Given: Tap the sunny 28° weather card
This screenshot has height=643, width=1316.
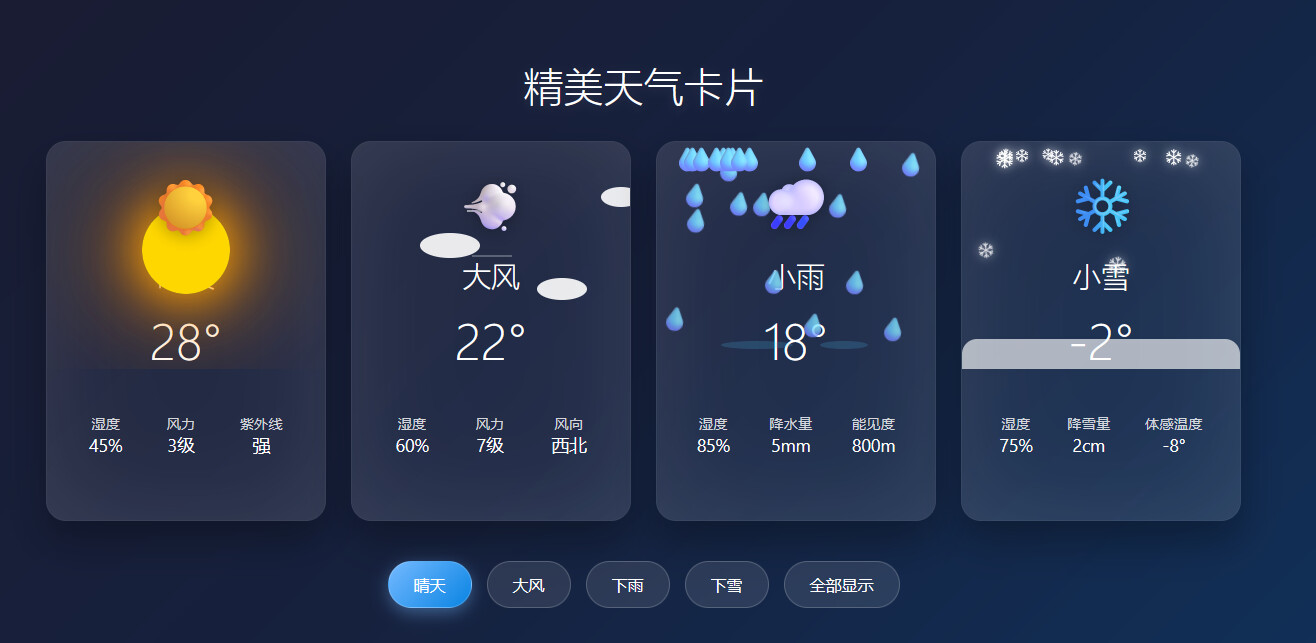Looking at the screenshot, I should click(x=186, y=331).
